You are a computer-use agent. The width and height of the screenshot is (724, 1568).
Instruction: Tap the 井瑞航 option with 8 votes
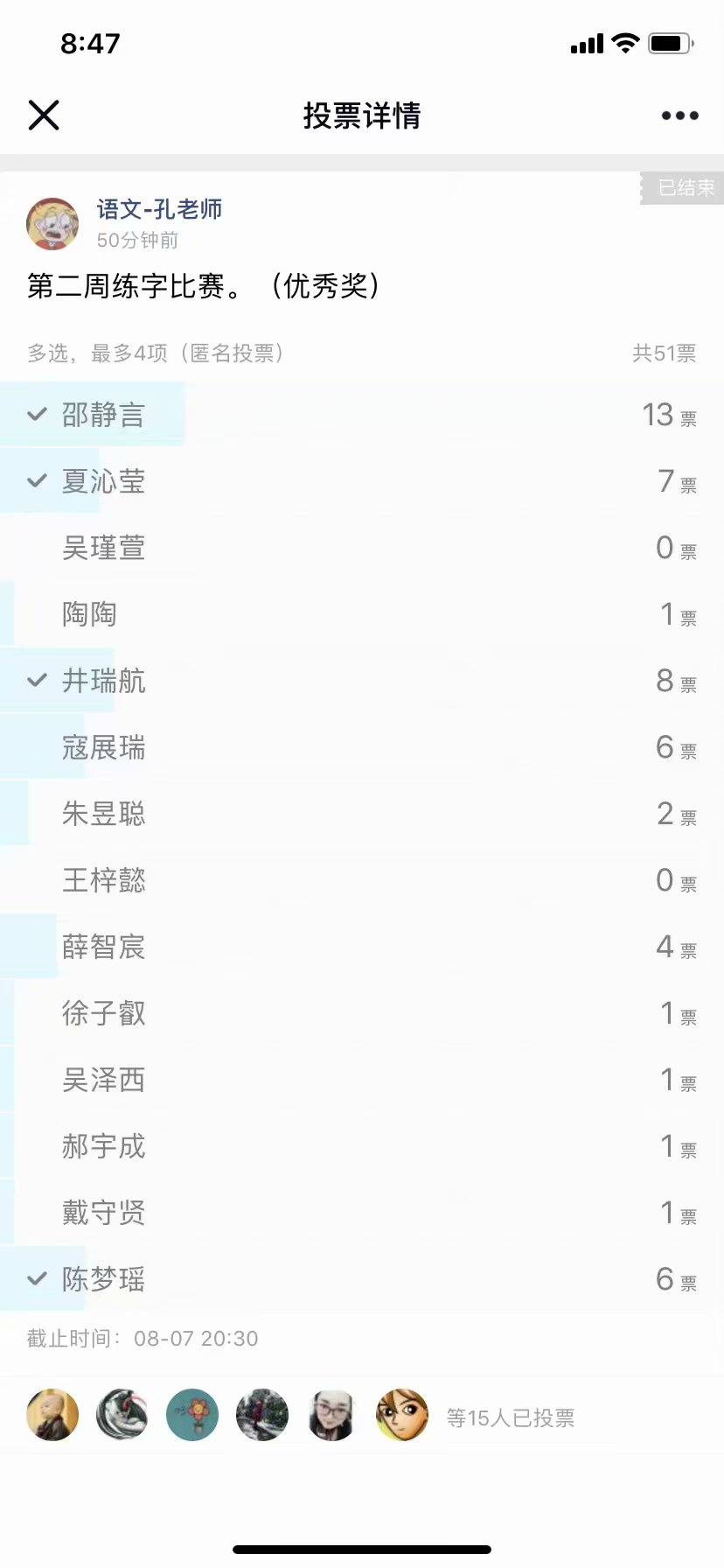362,680
